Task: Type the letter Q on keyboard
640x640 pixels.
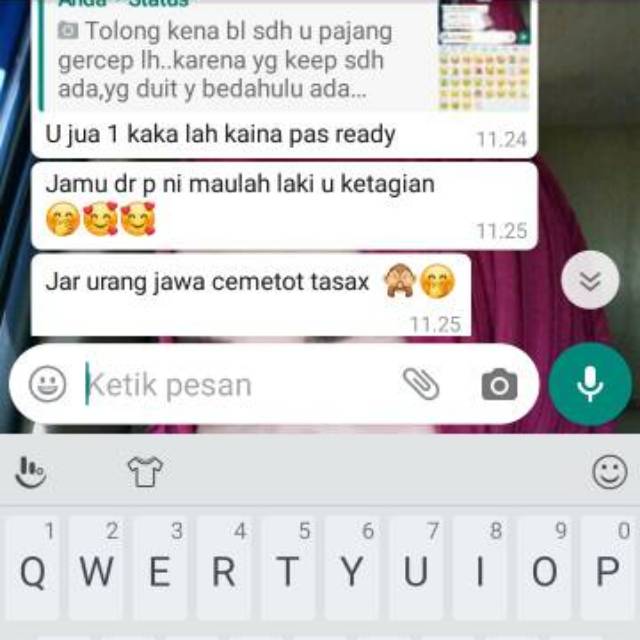Action: [x=32, y=568]
